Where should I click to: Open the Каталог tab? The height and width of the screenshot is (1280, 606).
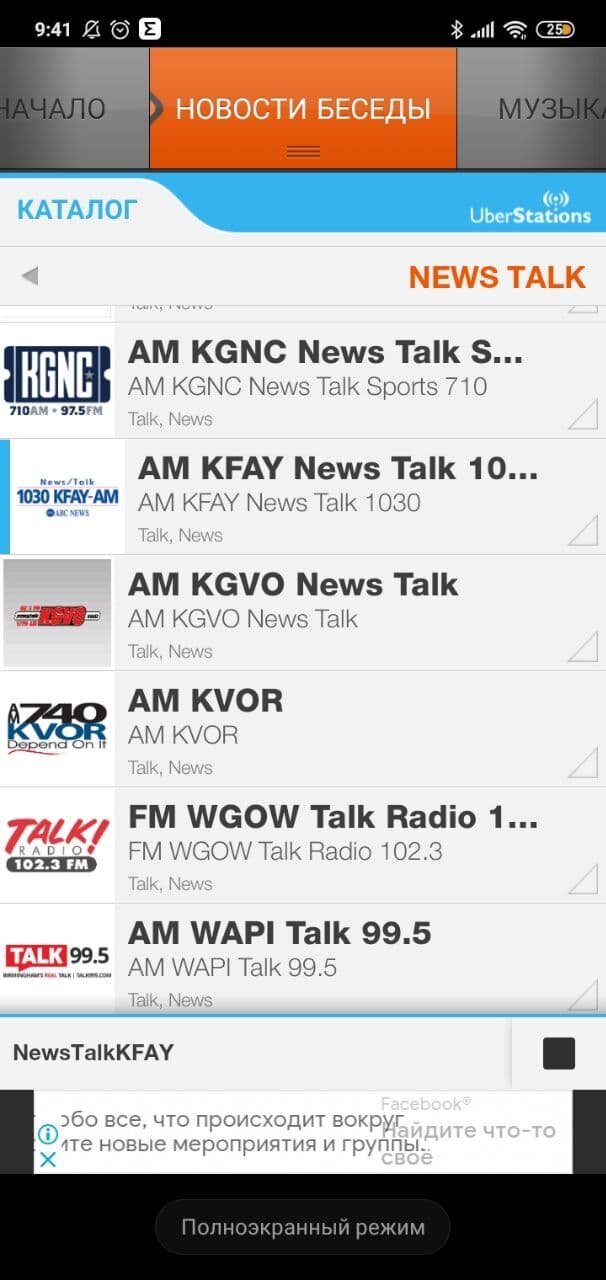pos(78,209)
